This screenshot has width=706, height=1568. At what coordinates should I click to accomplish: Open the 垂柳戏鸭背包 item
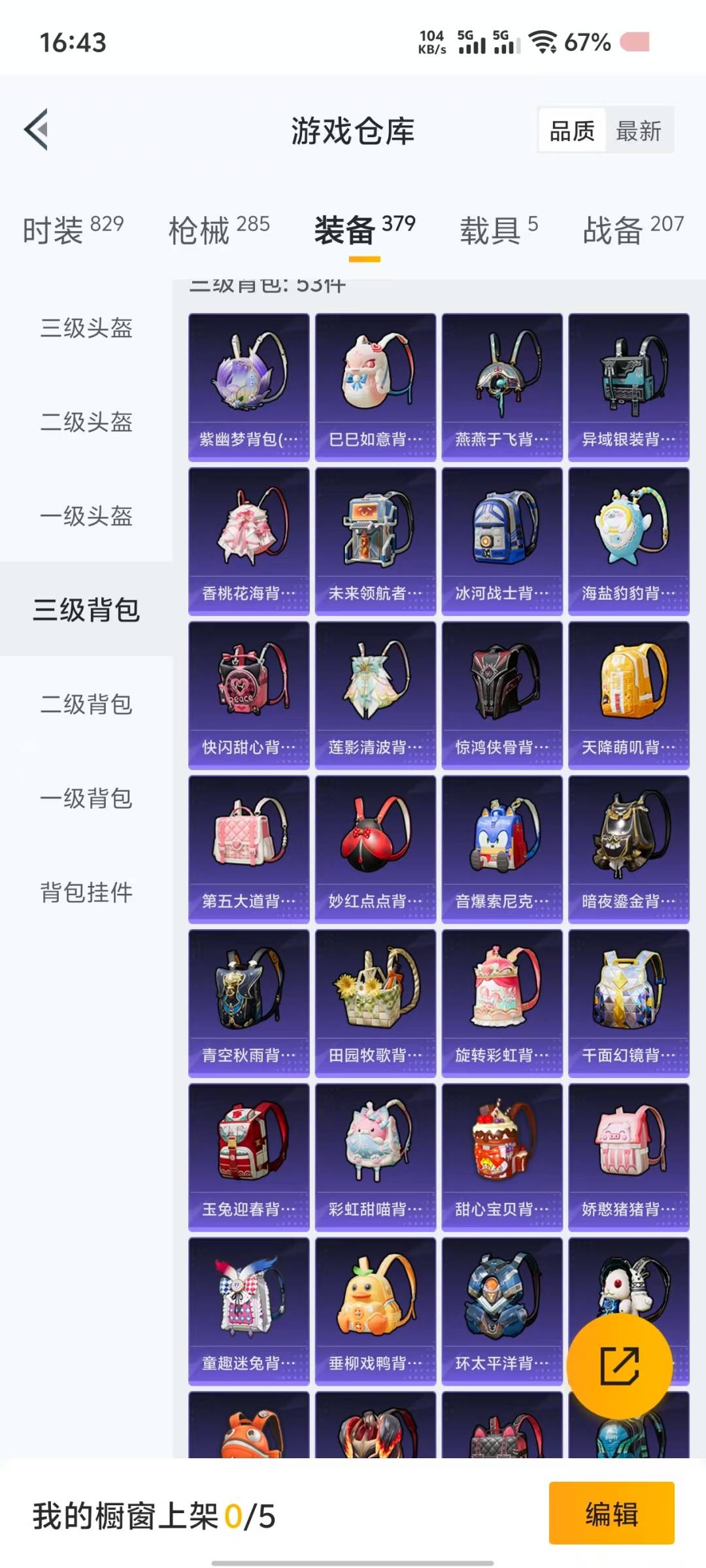(375, 1311)
